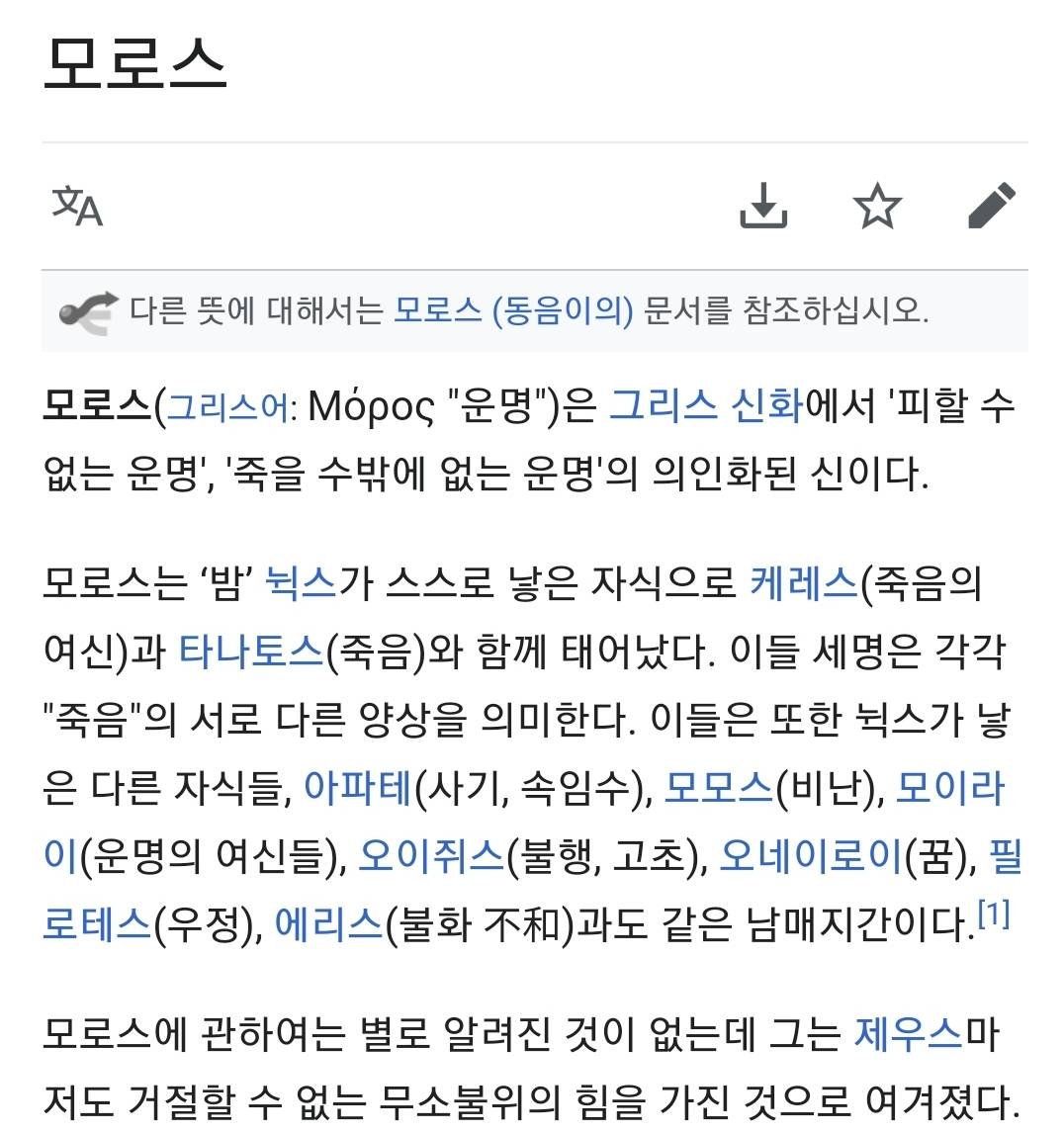Viewport: 1064px width, 1133px height.
Task: Open the 케레스 link
Action: coord(803,583)
